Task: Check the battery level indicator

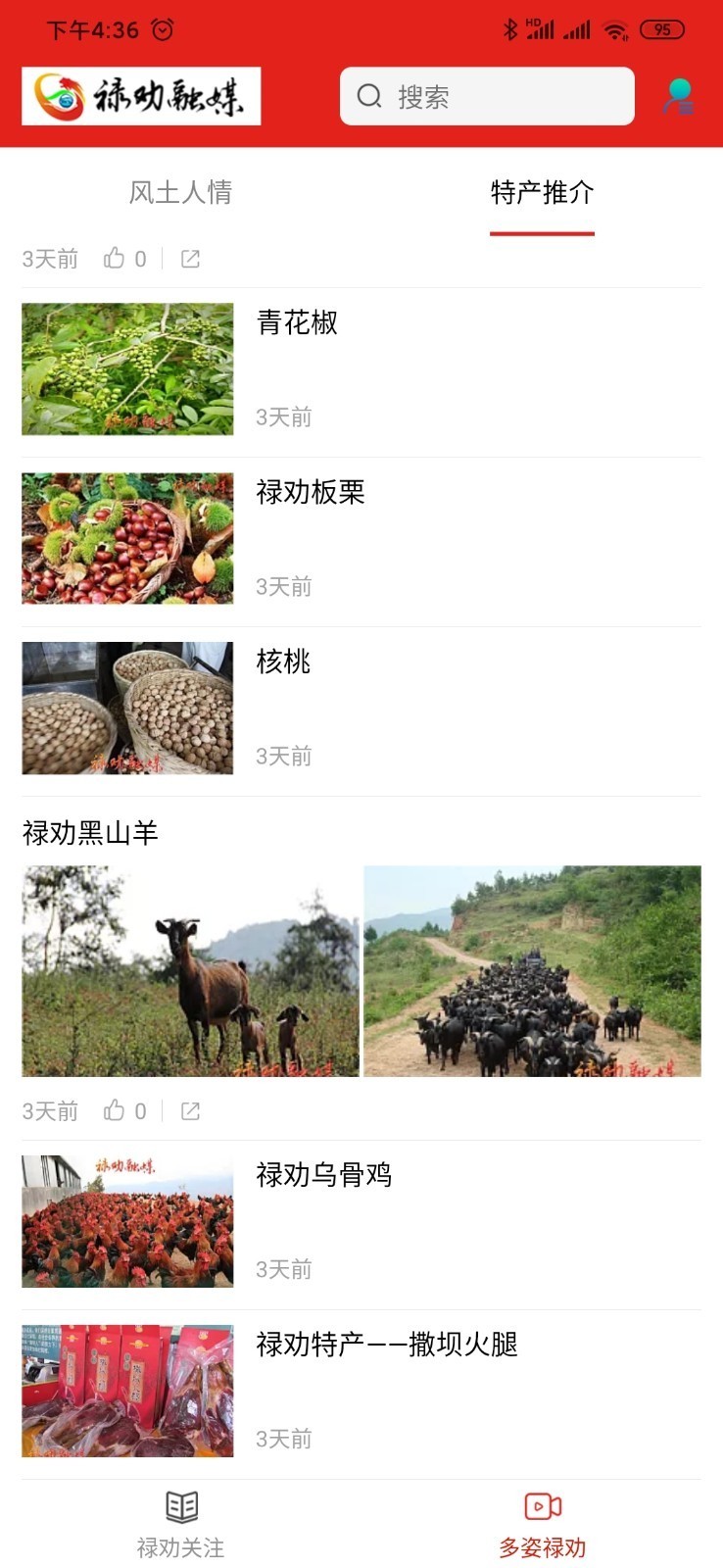Action: point(662,29)
